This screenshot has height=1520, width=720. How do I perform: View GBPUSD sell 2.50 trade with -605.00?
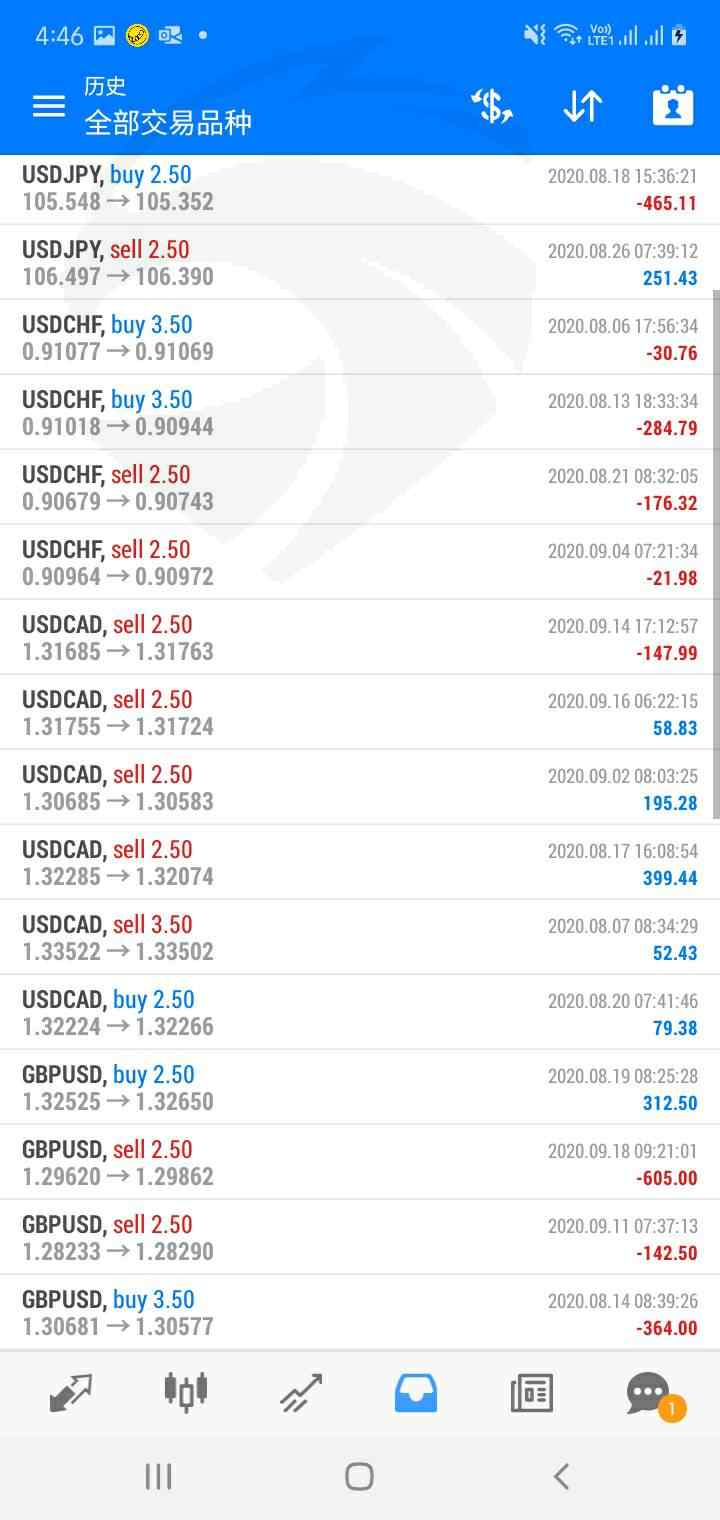tap(360, 1163)
